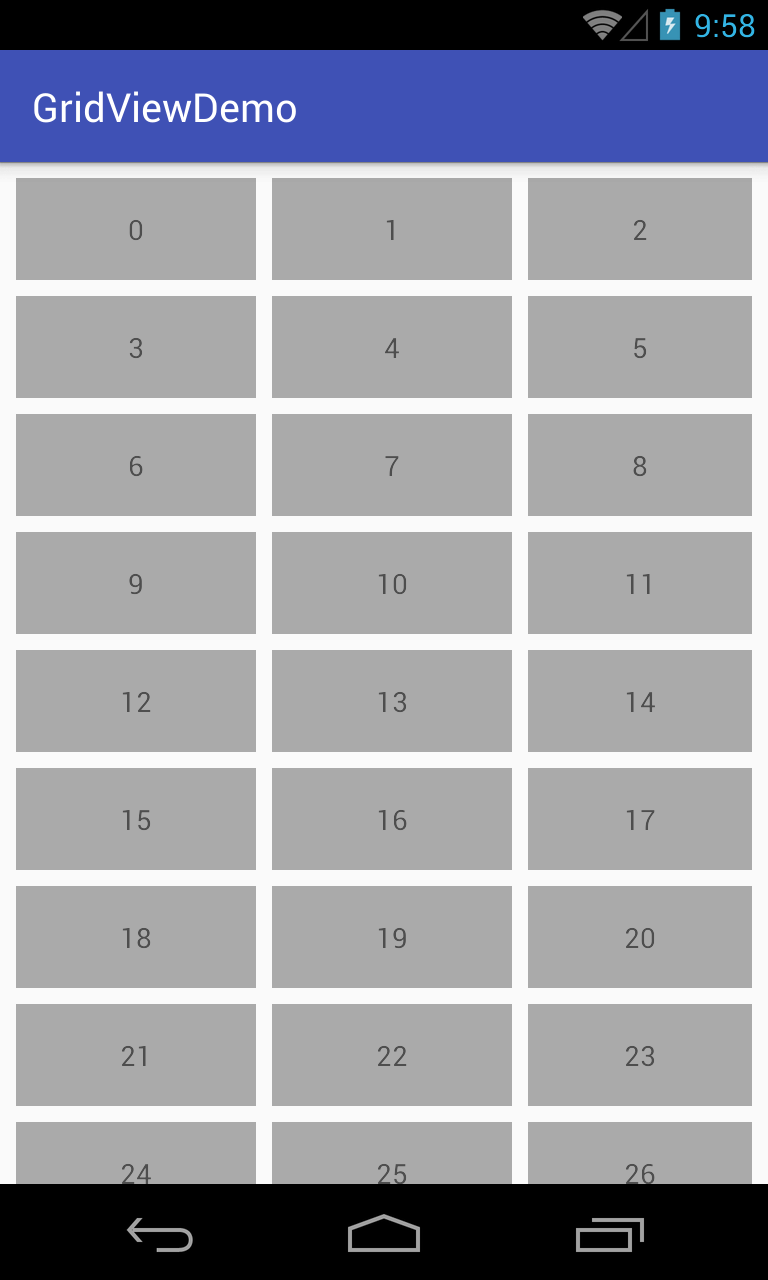Tap the cell labeled 22
The image size is (768, 1280).
click(x=392, y=1055)
